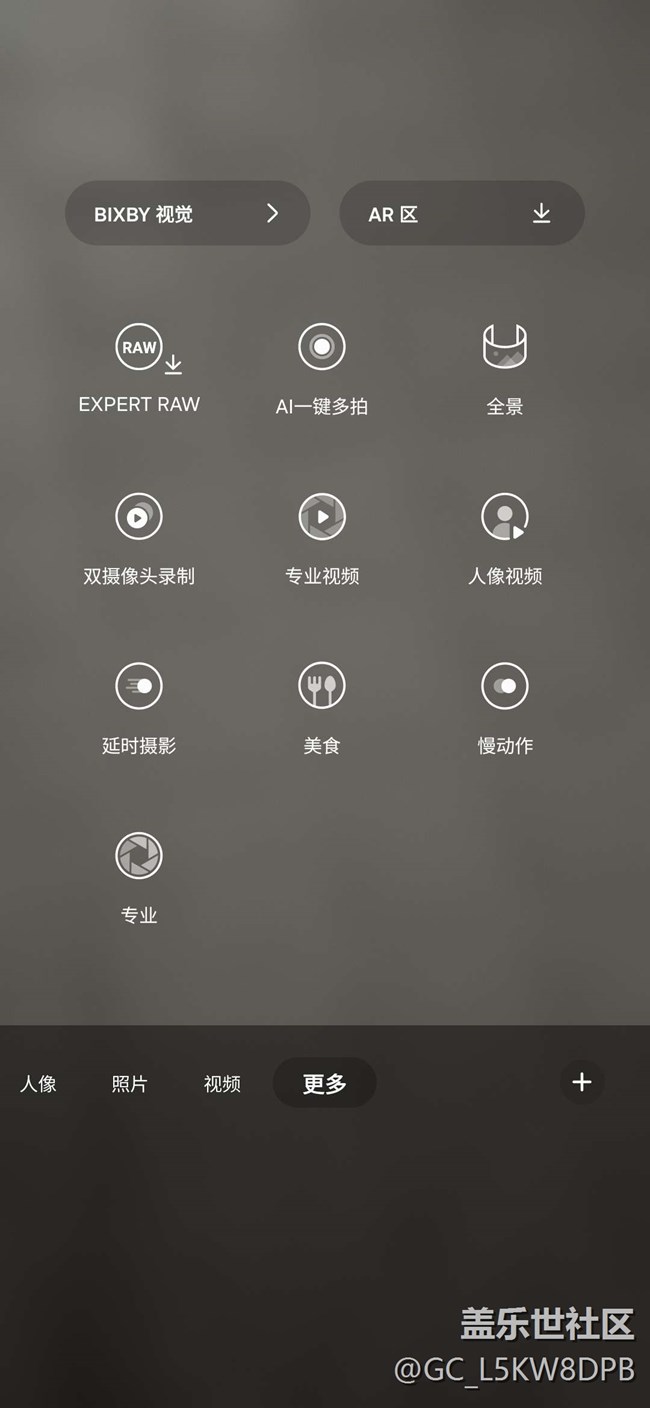This screenshot has width=650, height=1408.
Task: Tap the plus button to add modes
Action: pyautogui.click(x=582, y=1081)
